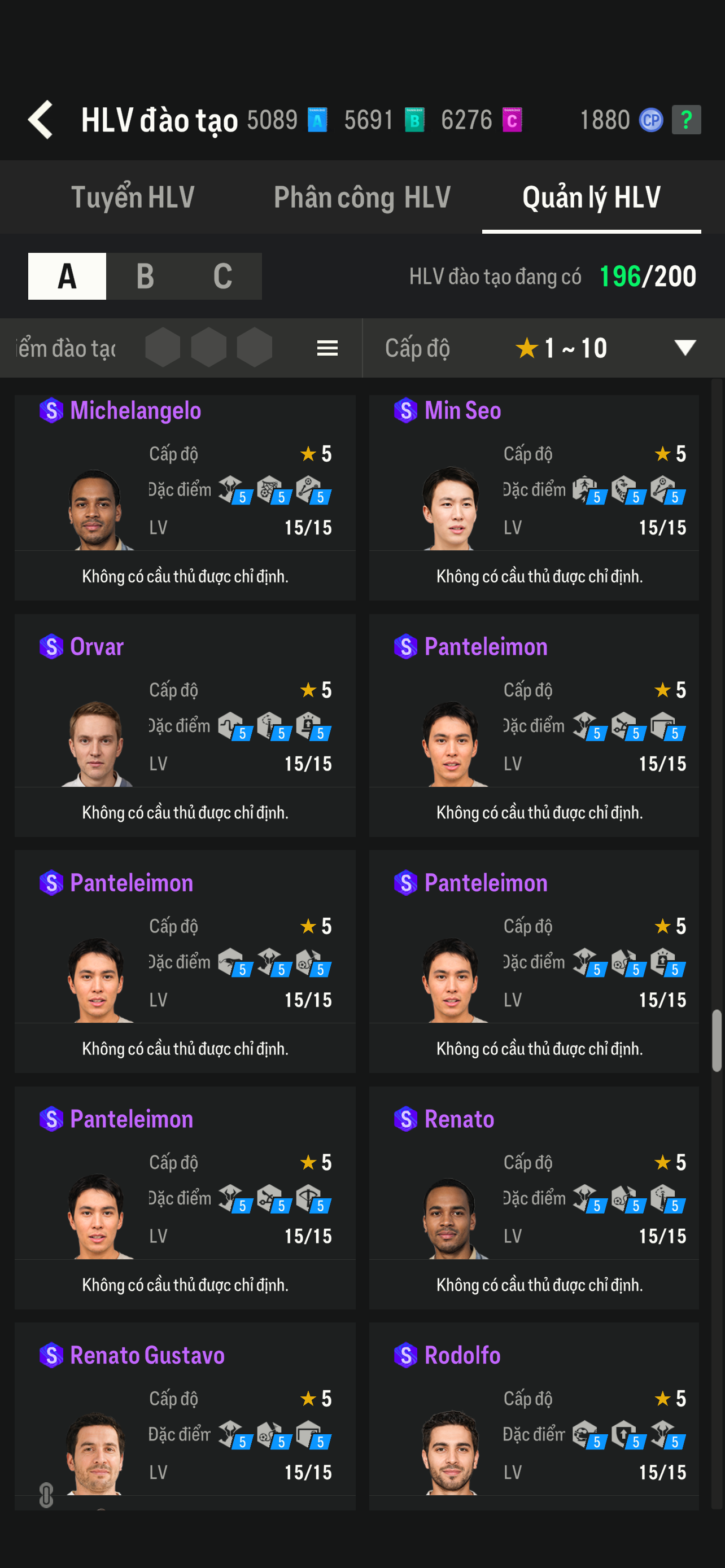Open Min Seo coach card

click(x=533, y=496)
